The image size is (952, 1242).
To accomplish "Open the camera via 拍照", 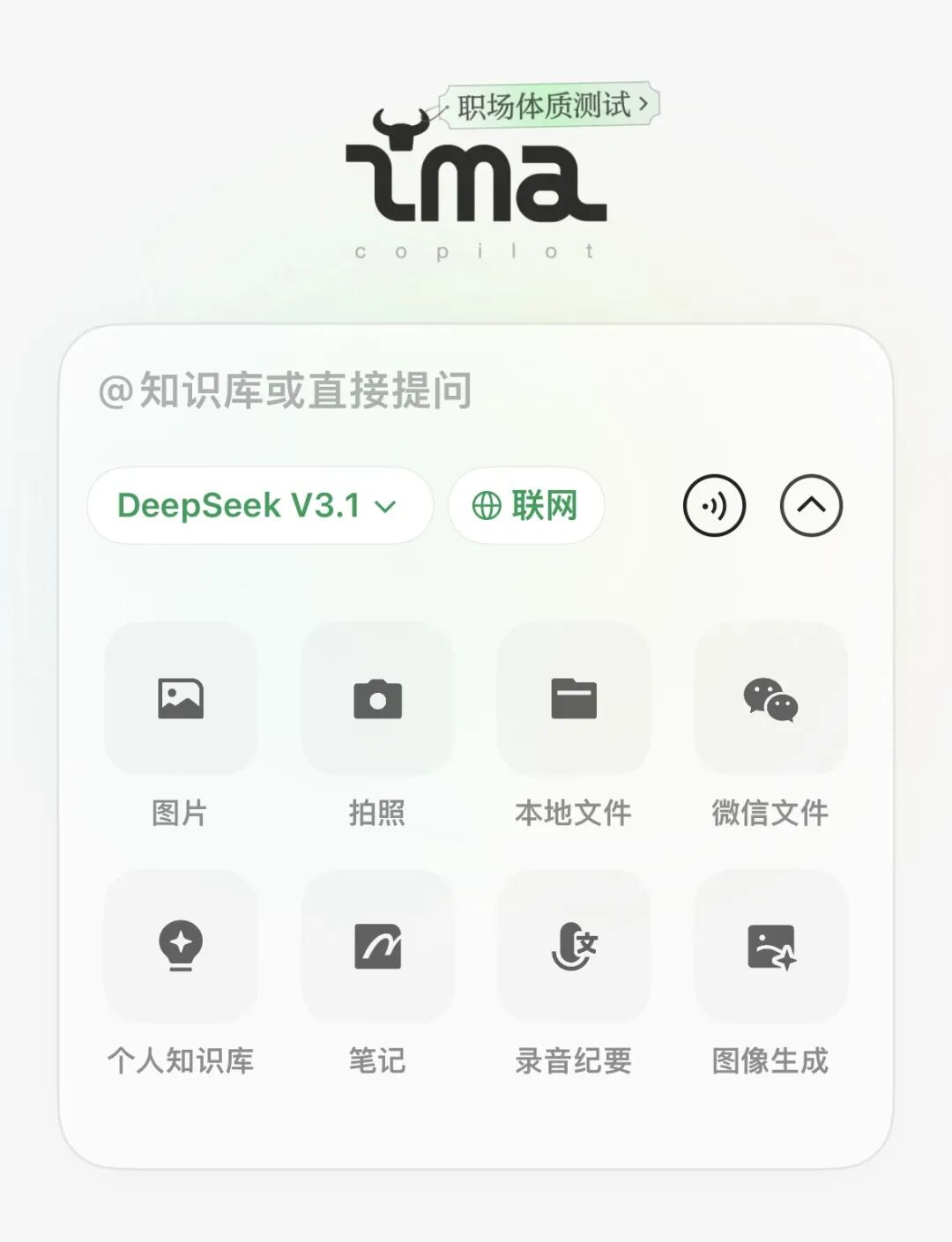I will [x=377, y=699].
